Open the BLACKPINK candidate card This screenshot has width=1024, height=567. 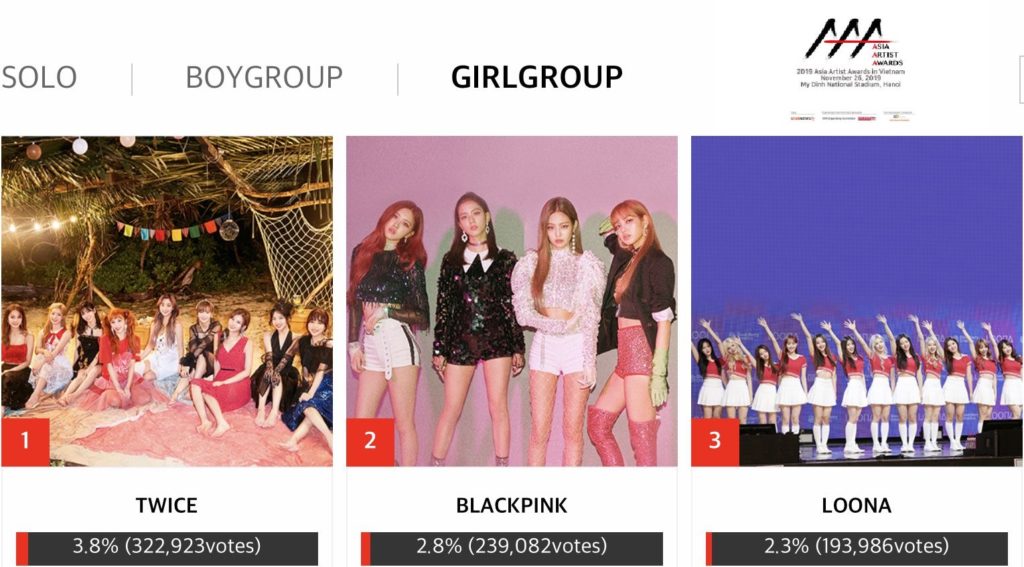tap(511, 302)
